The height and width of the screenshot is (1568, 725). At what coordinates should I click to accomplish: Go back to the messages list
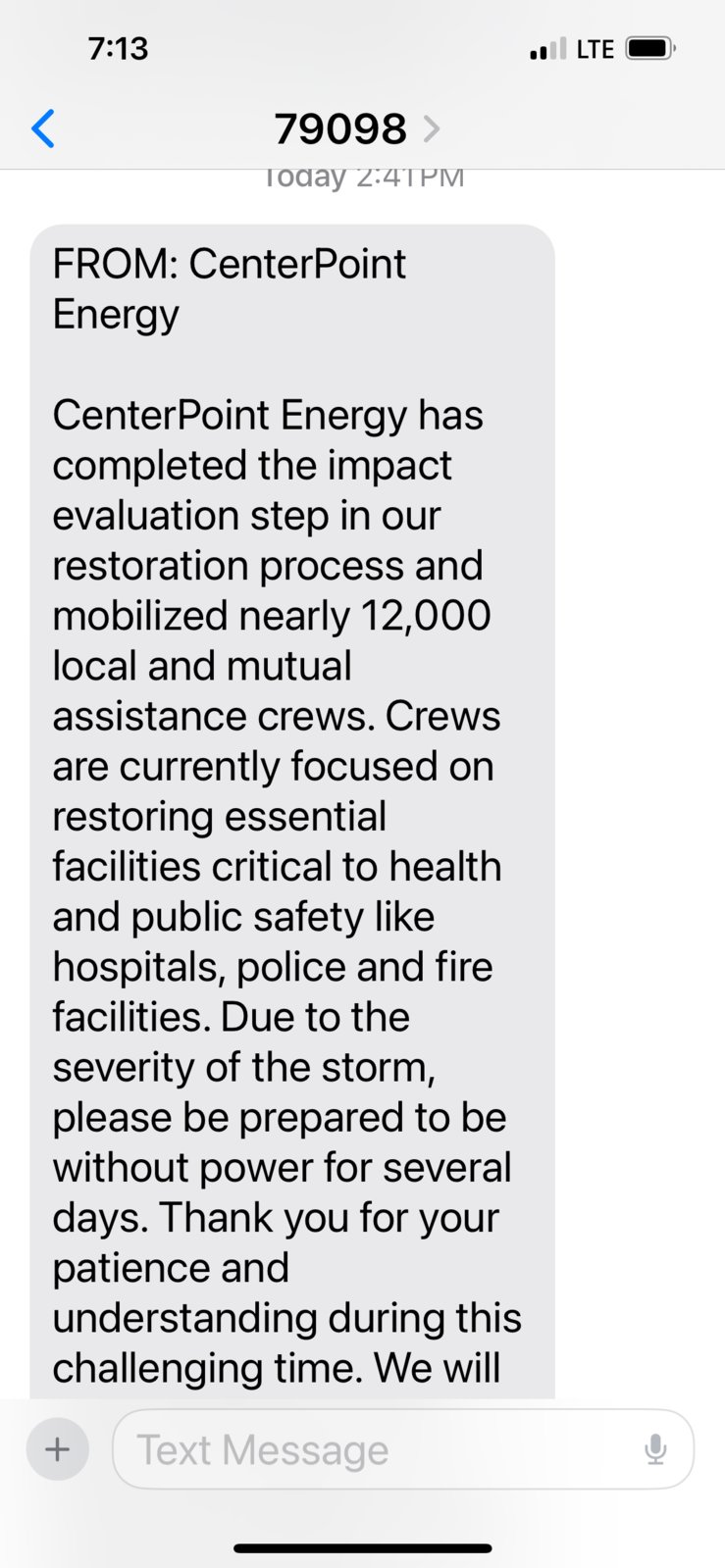pos(43,128)
